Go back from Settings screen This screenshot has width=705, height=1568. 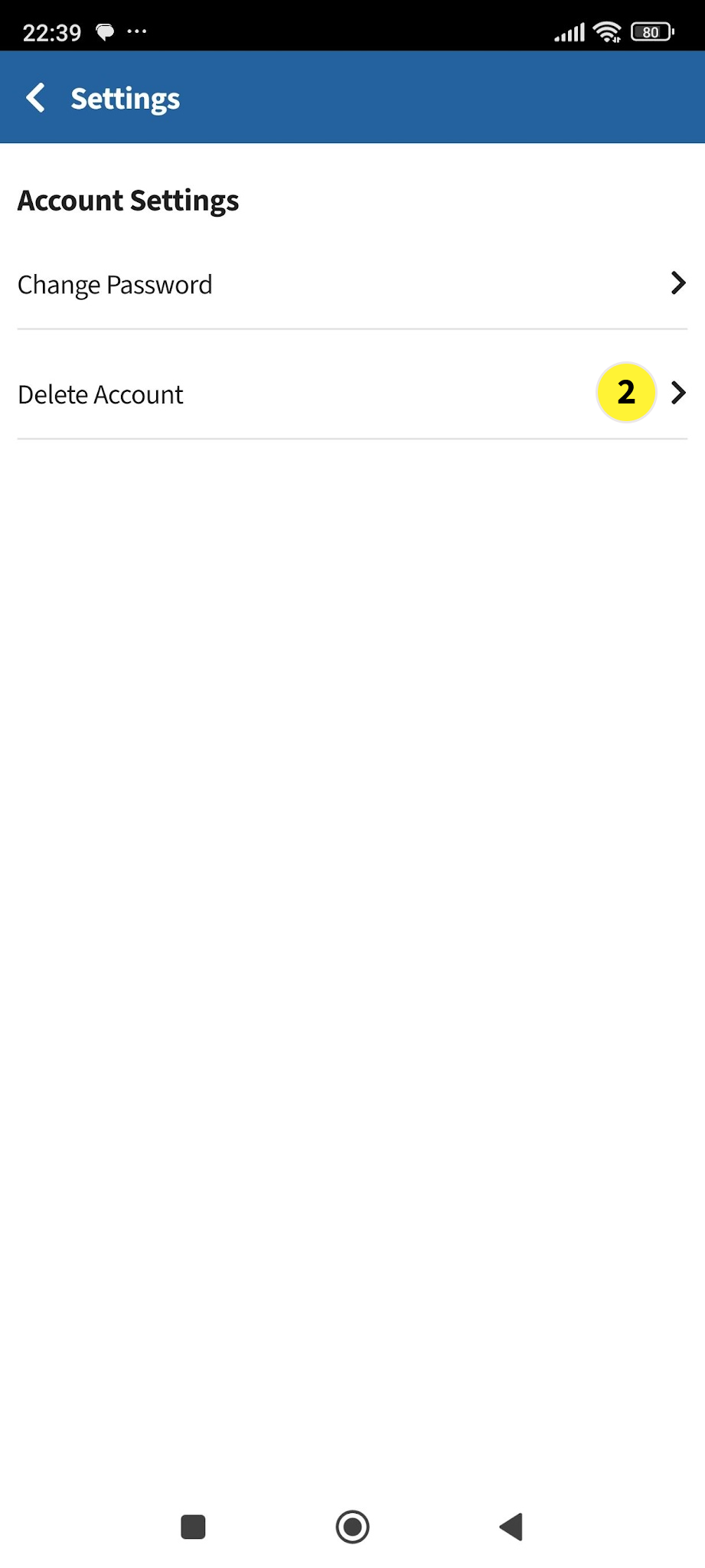(x=36, y=98)
